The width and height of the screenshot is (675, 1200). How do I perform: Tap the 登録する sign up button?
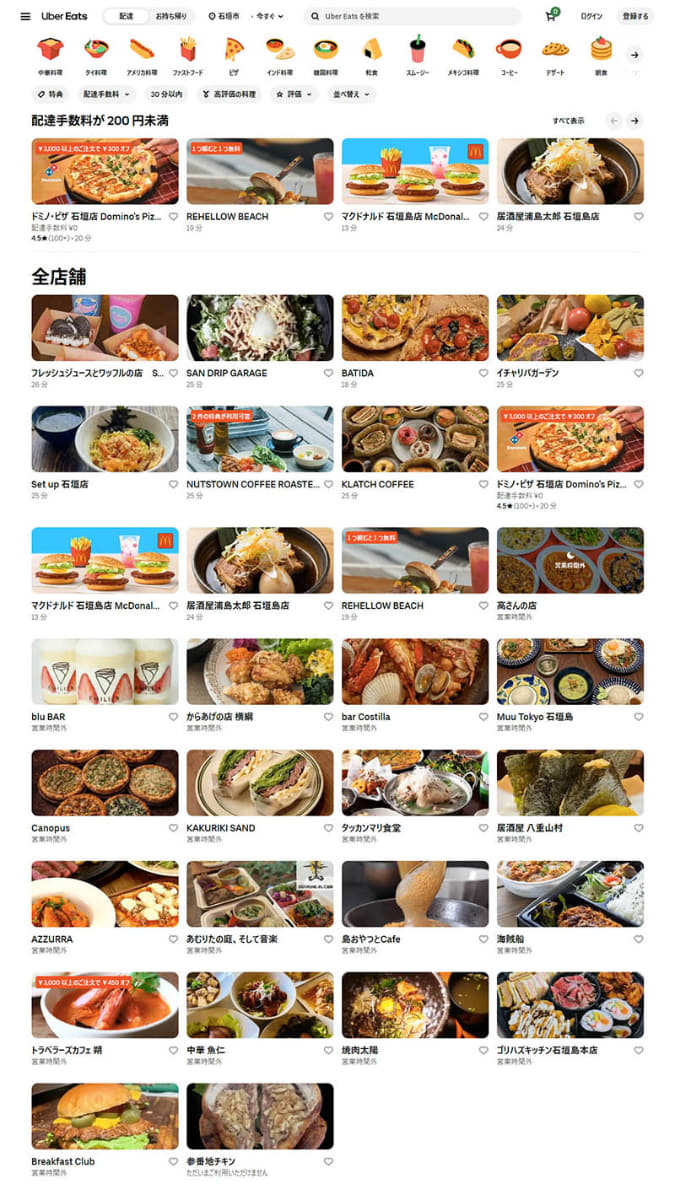pyautogui.click(x=635, y=16)
